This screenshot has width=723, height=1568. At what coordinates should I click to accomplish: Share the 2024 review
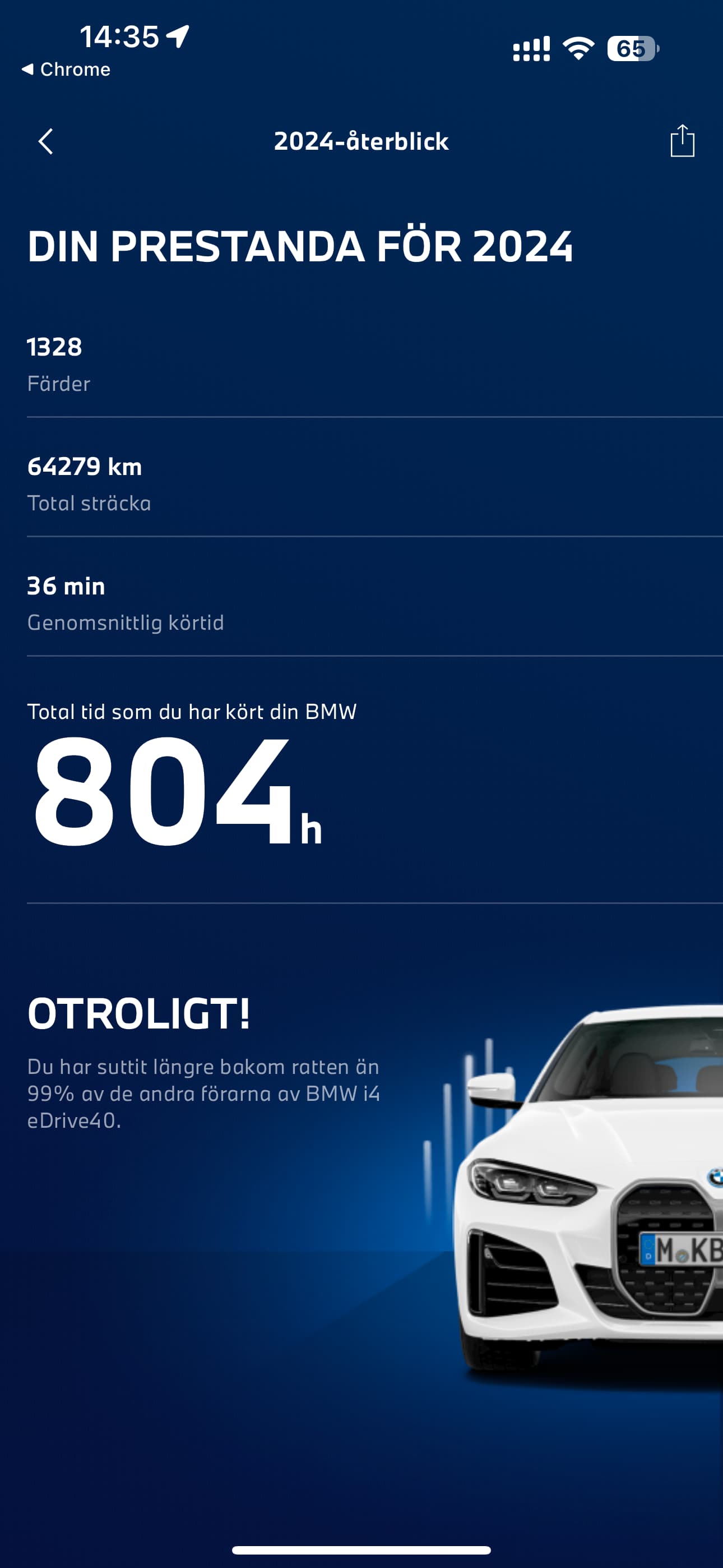click(x=682, y=141)
